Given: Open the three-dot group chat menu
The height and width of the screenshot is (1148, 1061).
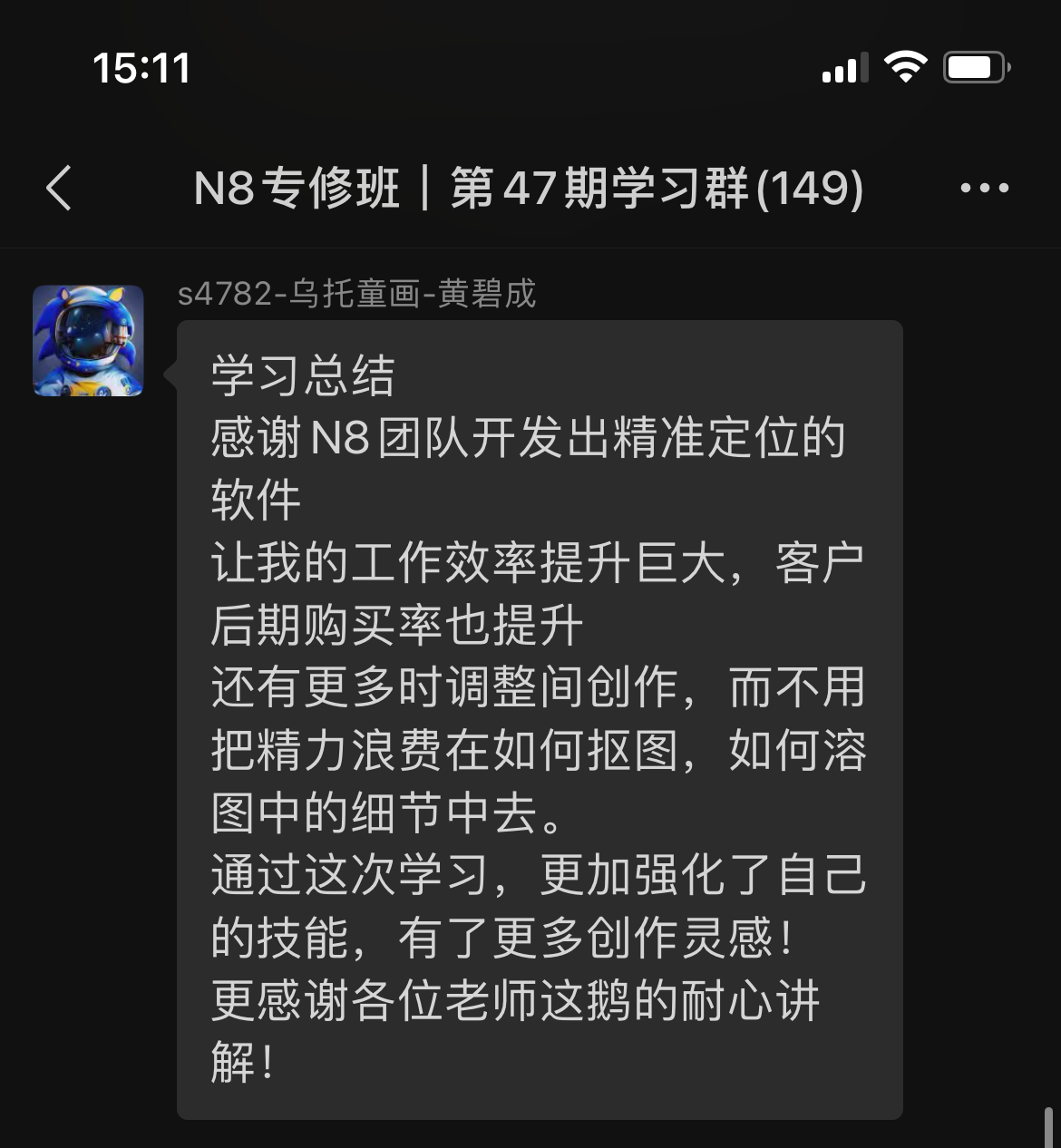Looking at the screenshot, I should [x=984, y=189].
